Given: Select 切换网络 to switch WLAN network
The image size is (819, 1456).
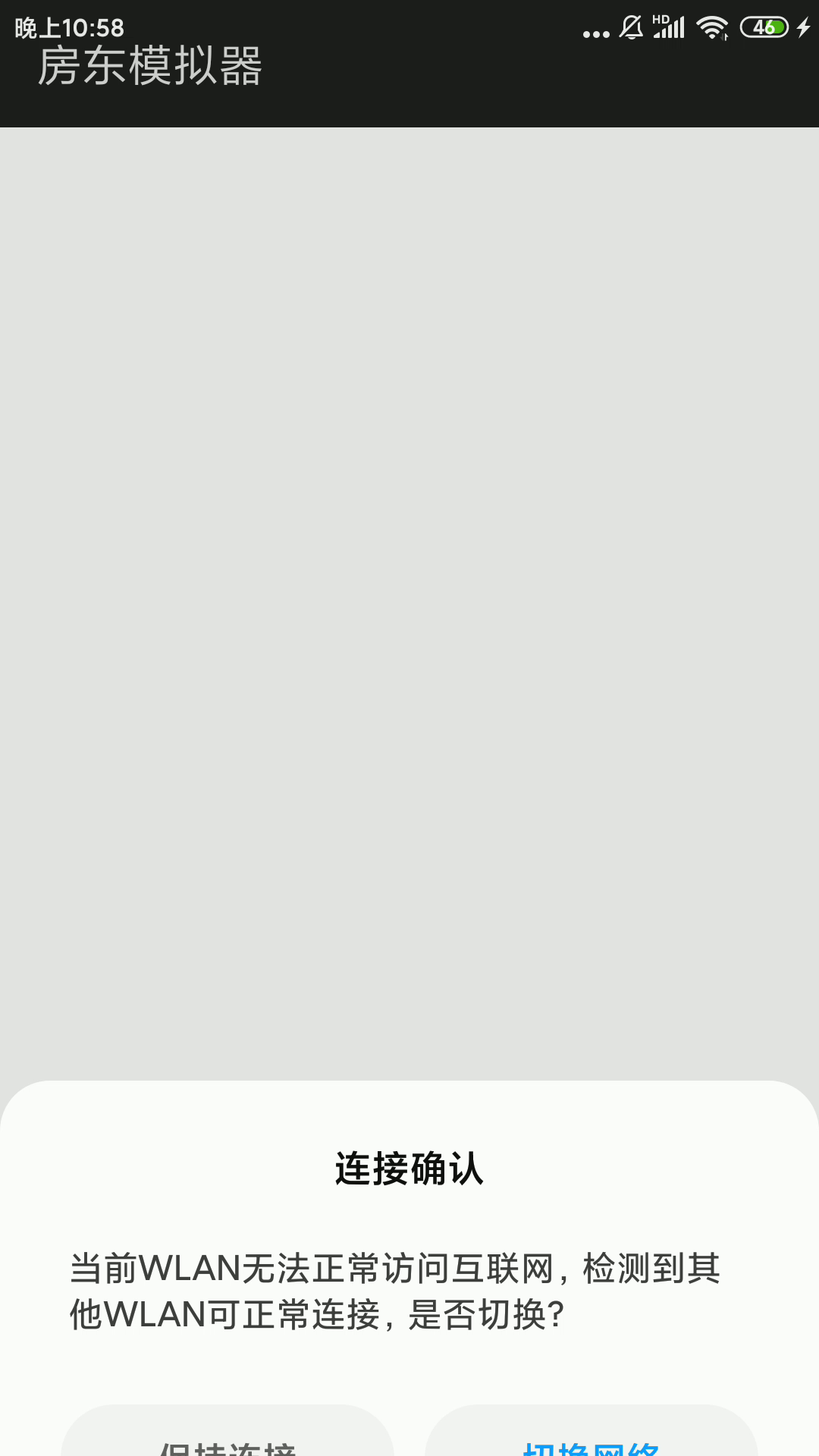Looking at the screenshot, I should (591, 1432).
